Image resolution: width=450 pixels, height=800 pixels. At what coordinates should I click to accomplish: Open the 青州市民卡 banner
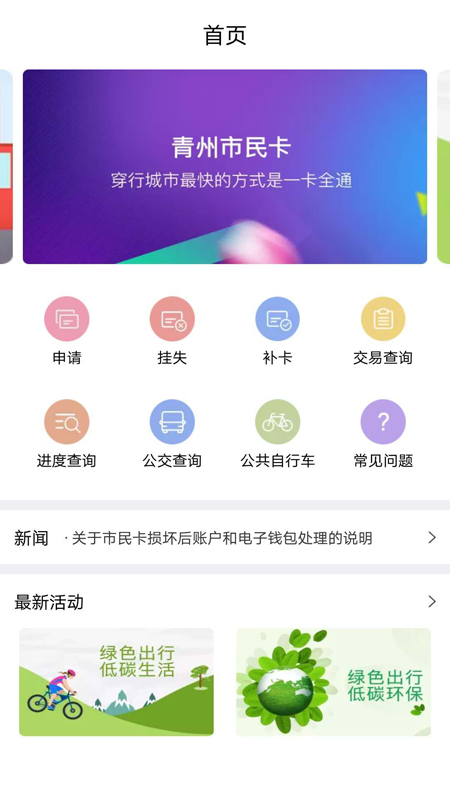click(225, 167)
